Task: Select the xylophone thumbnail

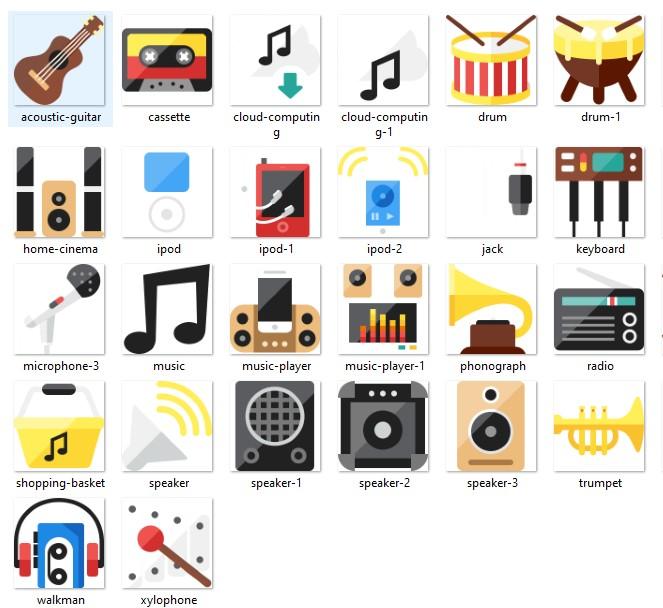Action: [168, 543]
